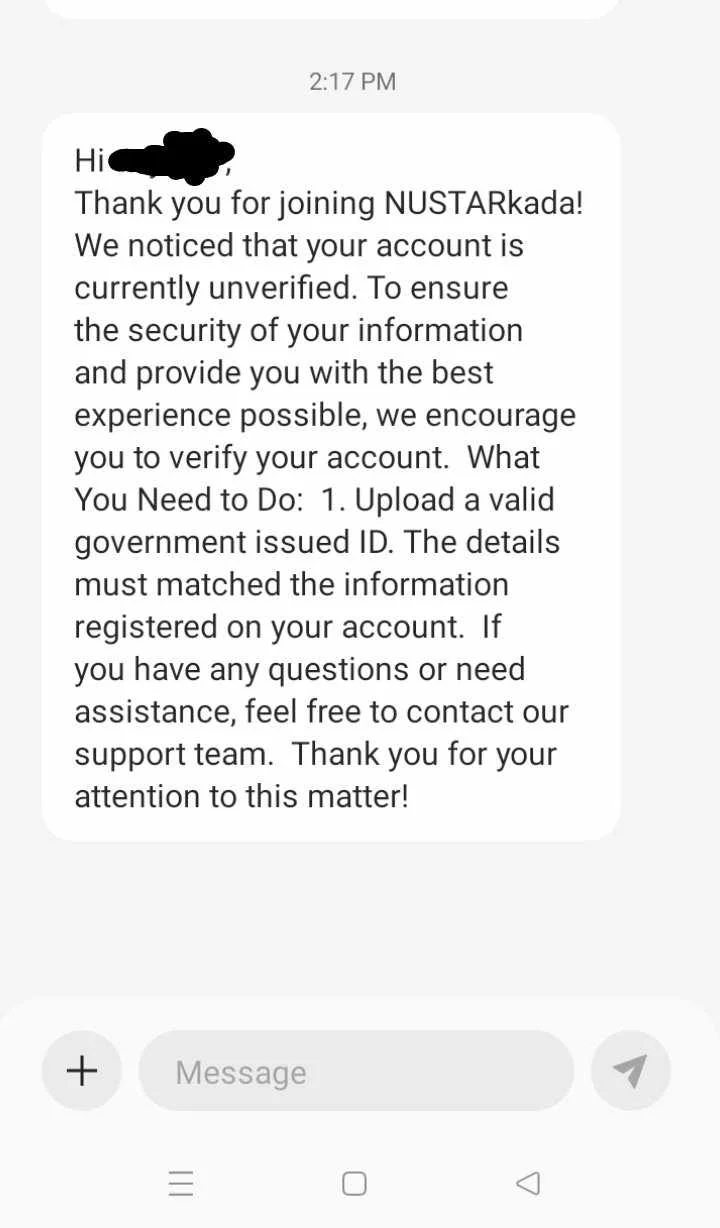The height and width of the screenshot is (1228, 720).
Task: Focus the Message text field
Action: 356,1071
